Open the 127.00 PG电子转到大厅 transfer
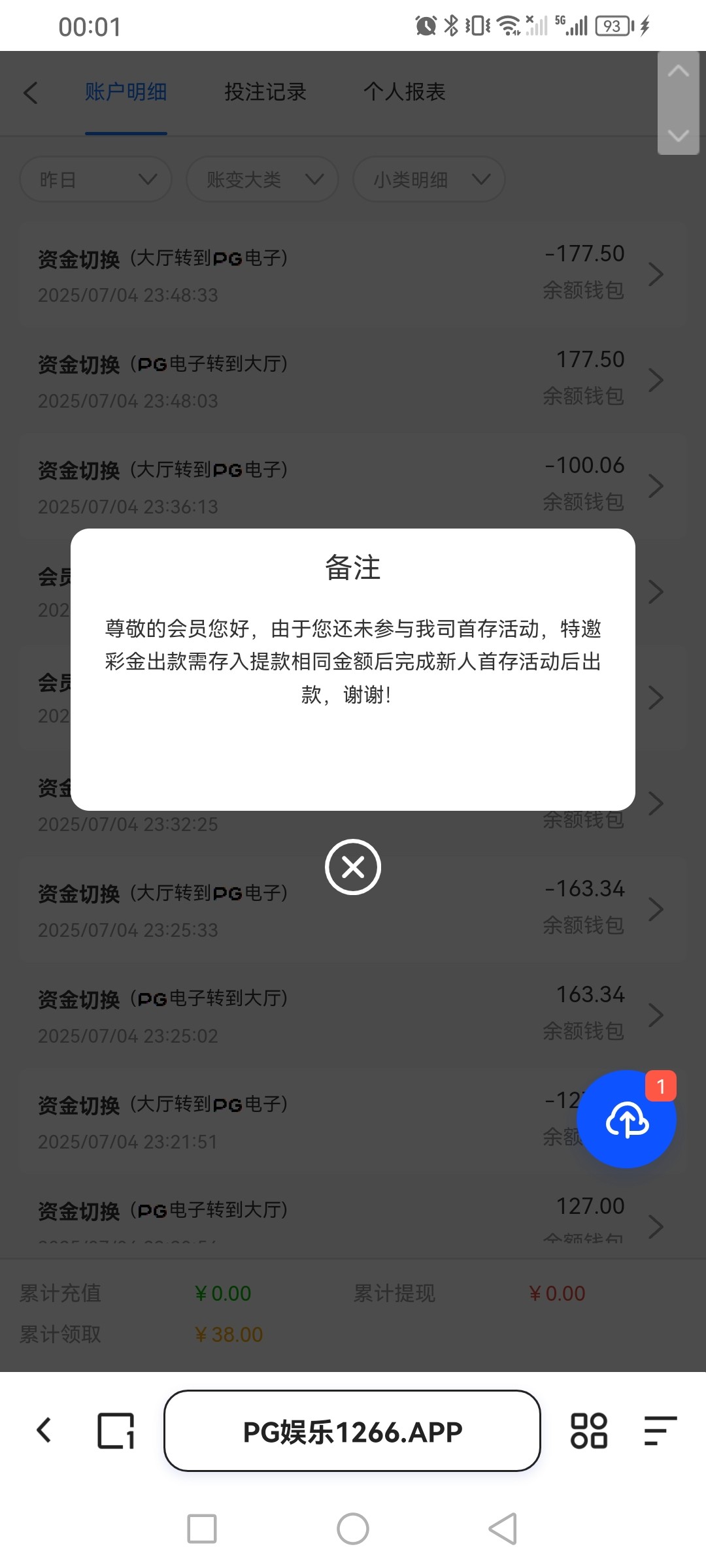This screenshot has height=1568, width=706. [353, 1220]
